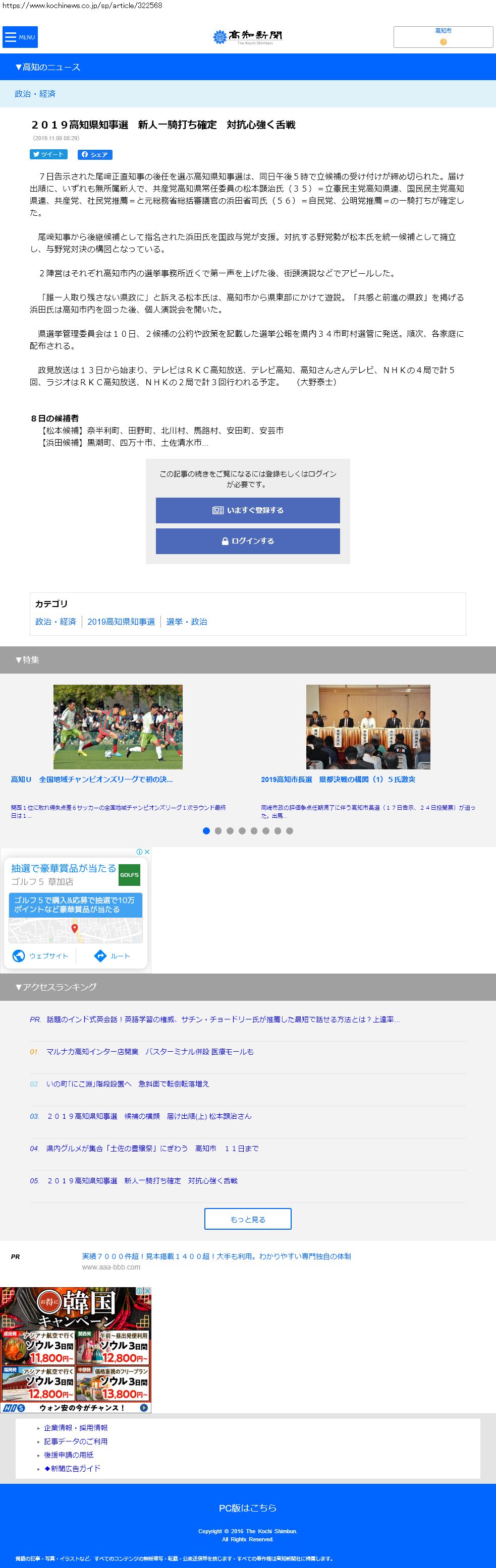Screen dimensions: 496x1568
Task: Open ◆新聞広告ガイド footer link
Action: tap(72, 1468)
